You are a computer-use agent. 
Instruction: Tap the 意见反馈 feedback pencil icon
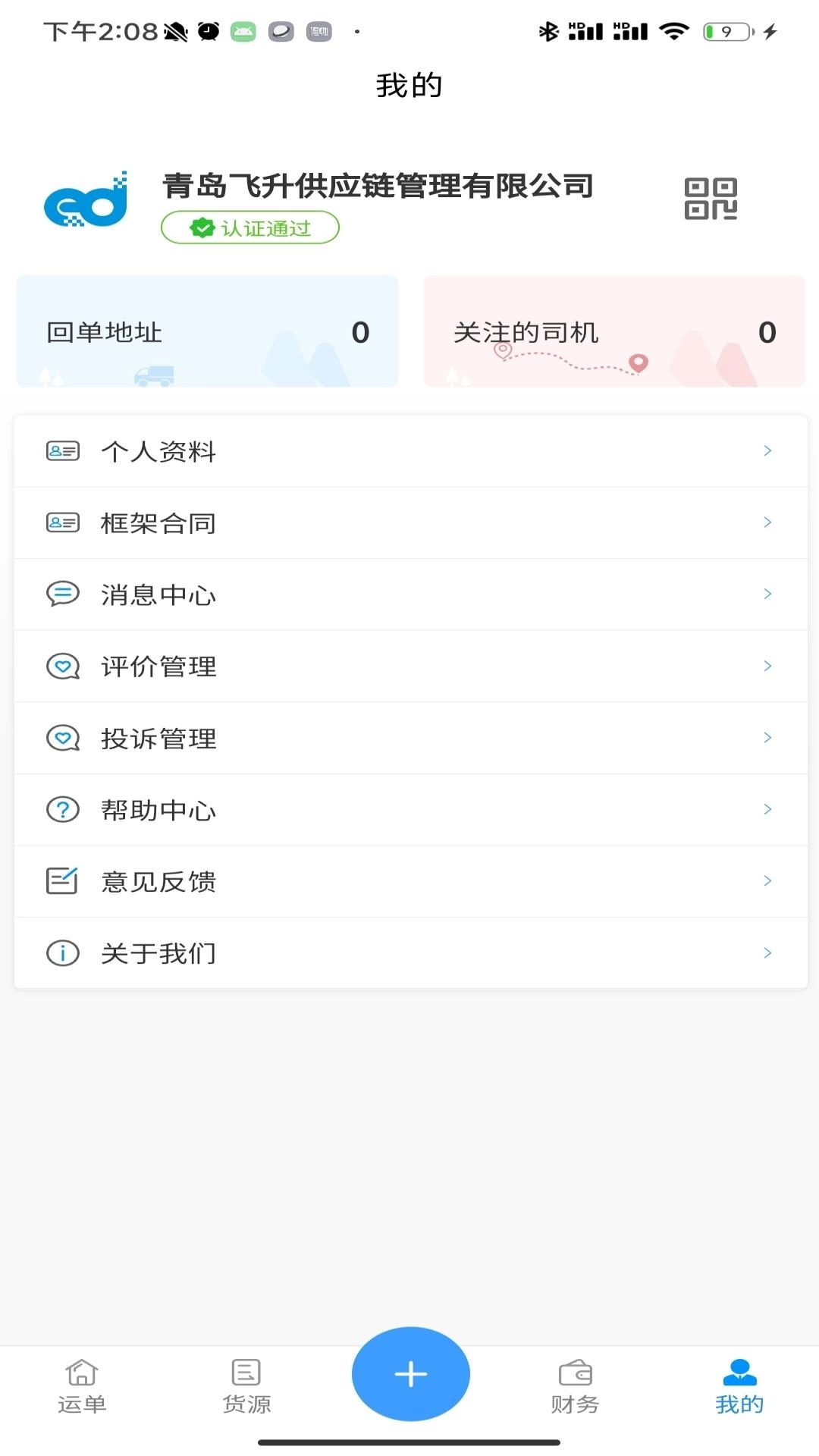pos(63,880)
